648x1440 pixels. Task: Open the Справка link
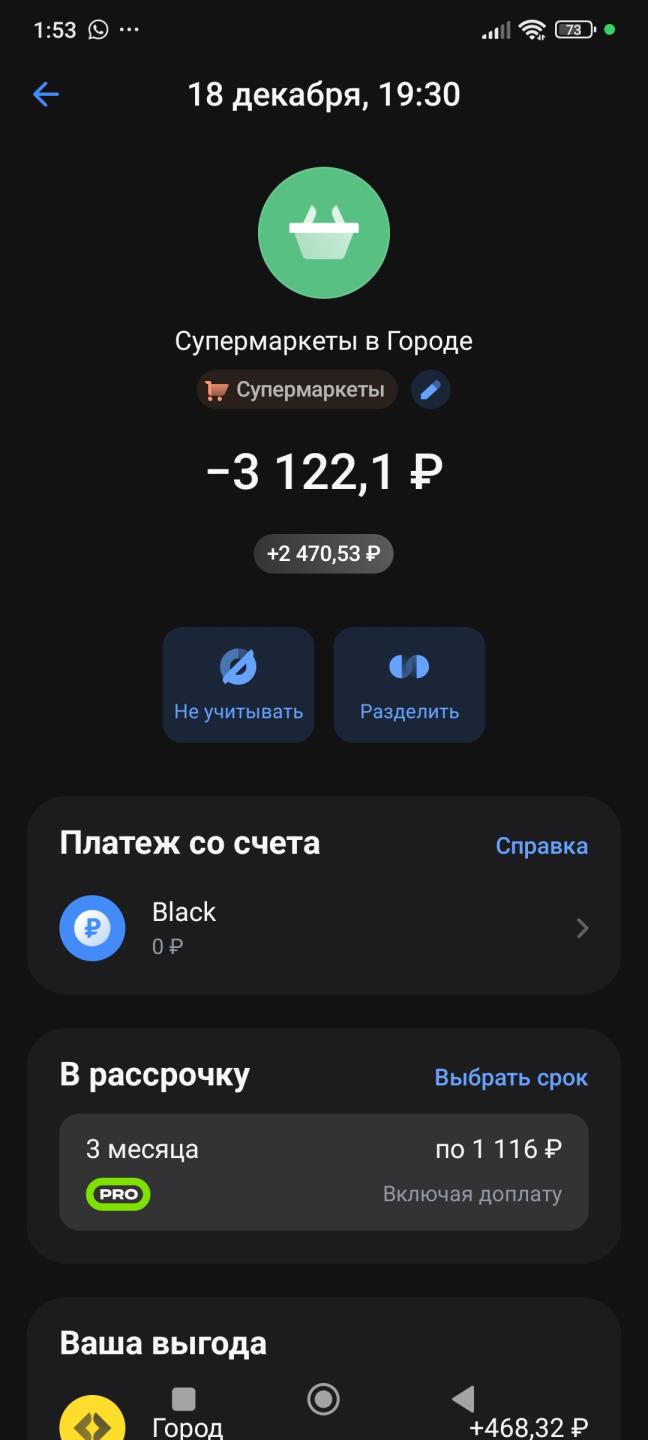click(x=541, y=846)
